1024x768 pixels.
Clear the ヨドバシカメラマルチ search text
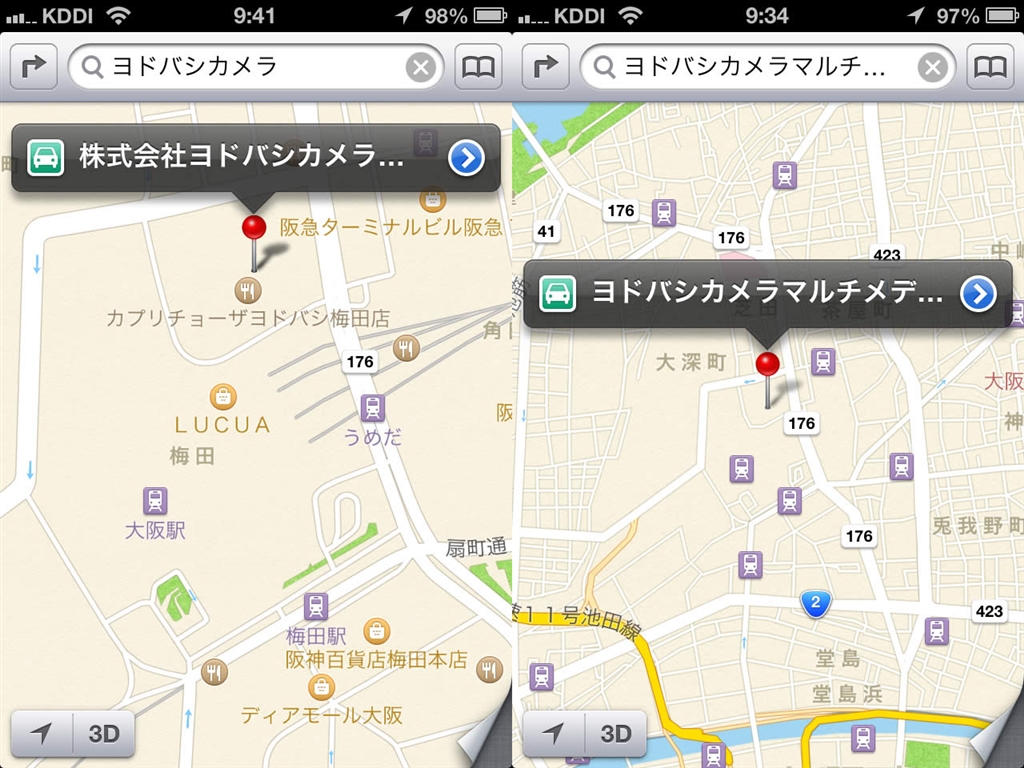[x=933, y=68]
